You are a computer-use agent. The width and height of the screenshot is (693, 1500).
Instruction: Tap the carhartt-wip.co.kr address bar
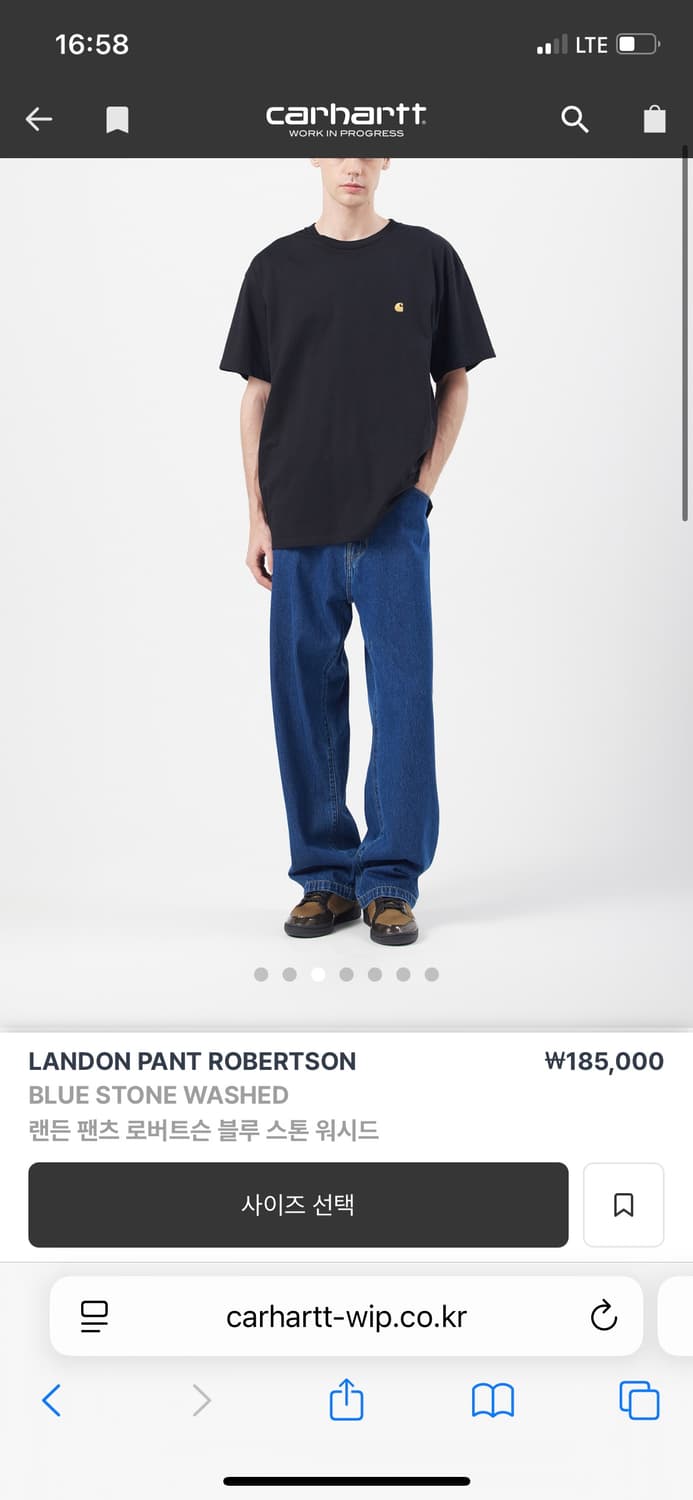(x=346, y=1316)
